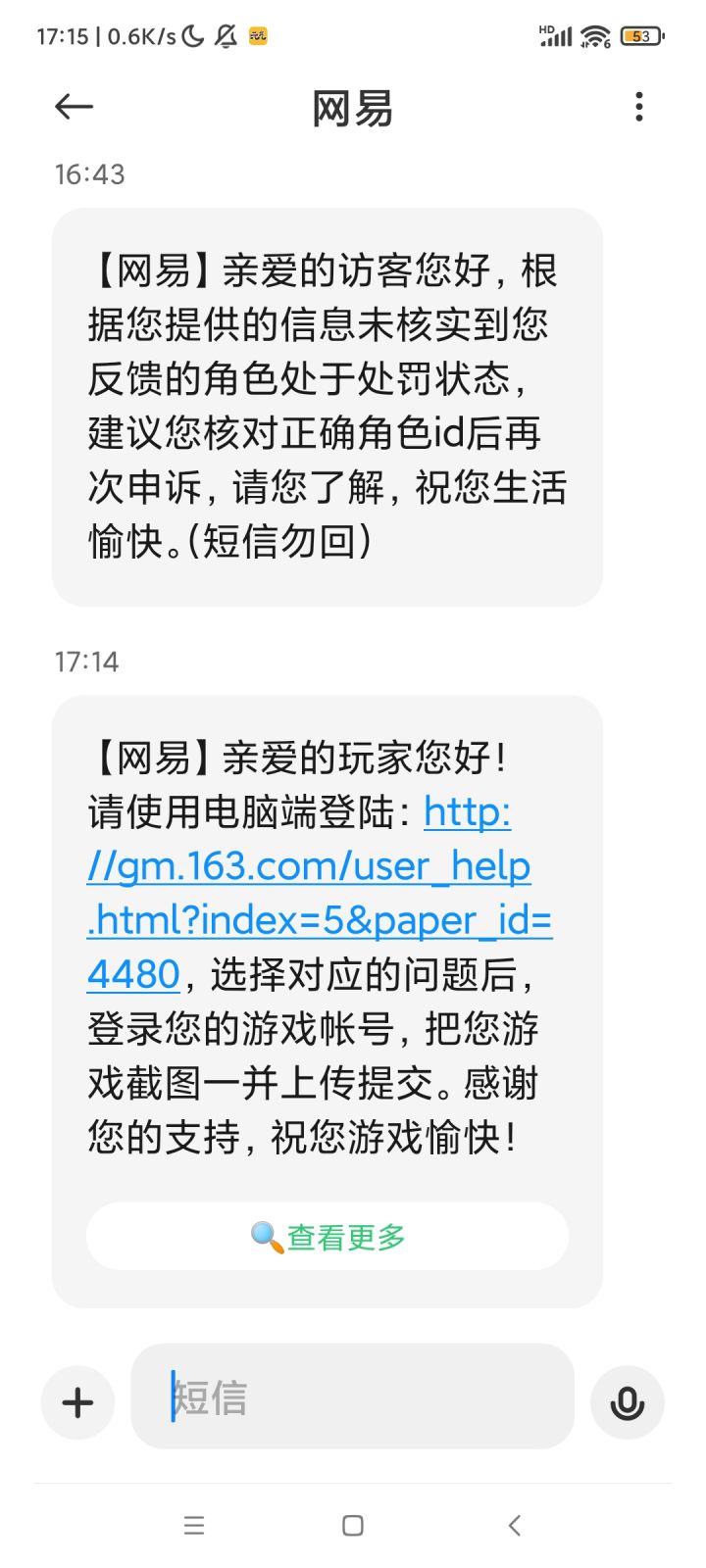The image size is (706, 1568).
Task: Open the plus attachment menu
Action: click(77, 1402)
